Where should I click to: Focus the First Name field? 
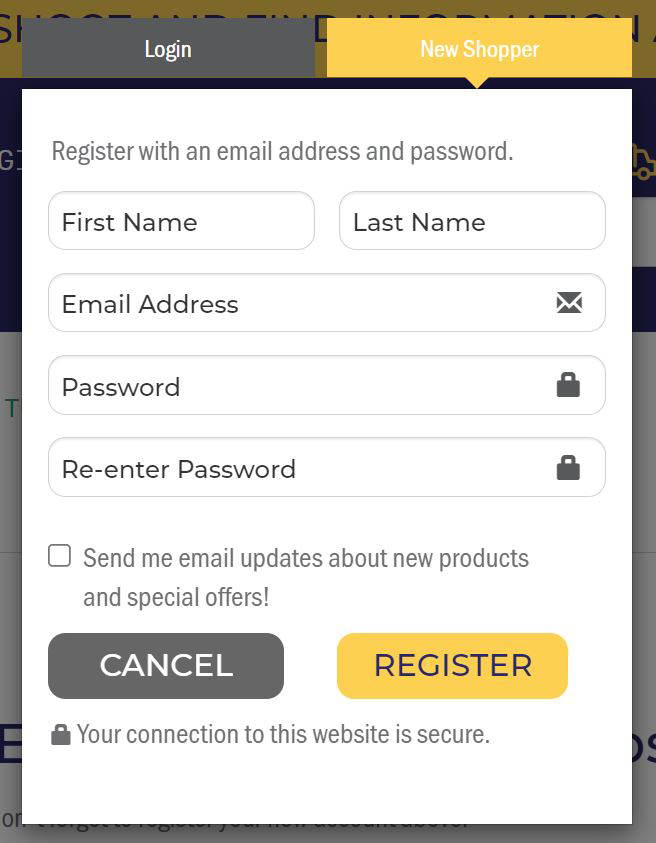[181, 221]
